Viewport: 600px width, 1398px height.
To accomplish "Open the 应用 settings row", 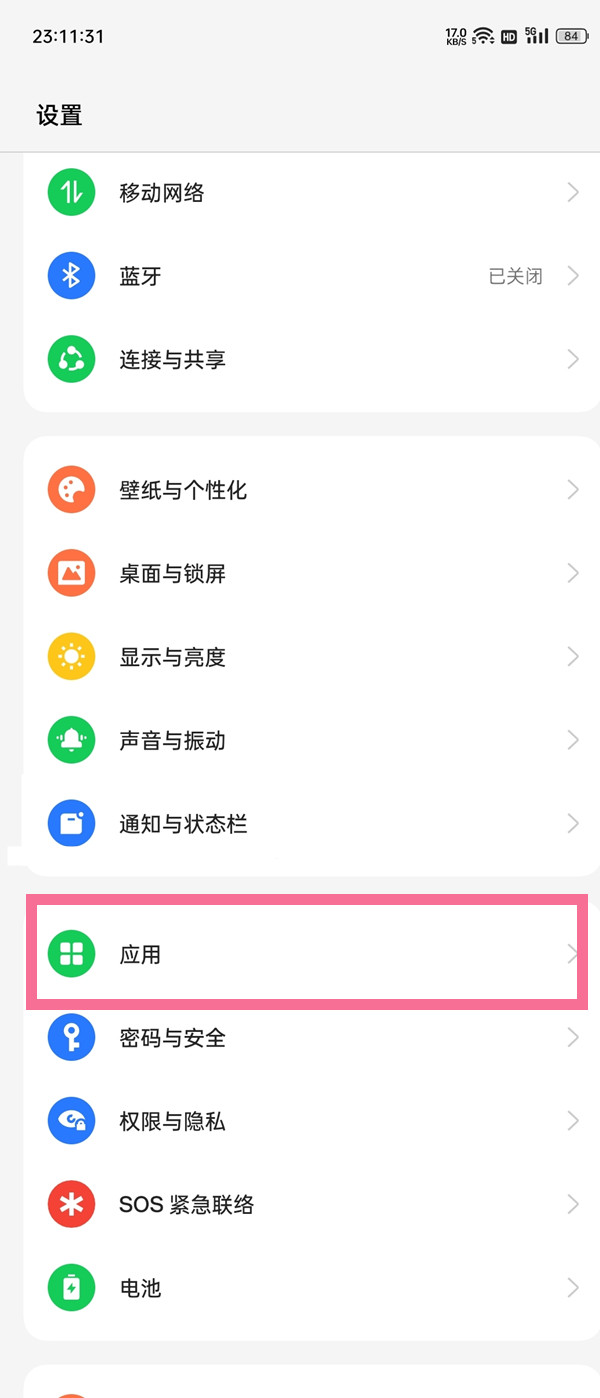I will click(300, 954).
